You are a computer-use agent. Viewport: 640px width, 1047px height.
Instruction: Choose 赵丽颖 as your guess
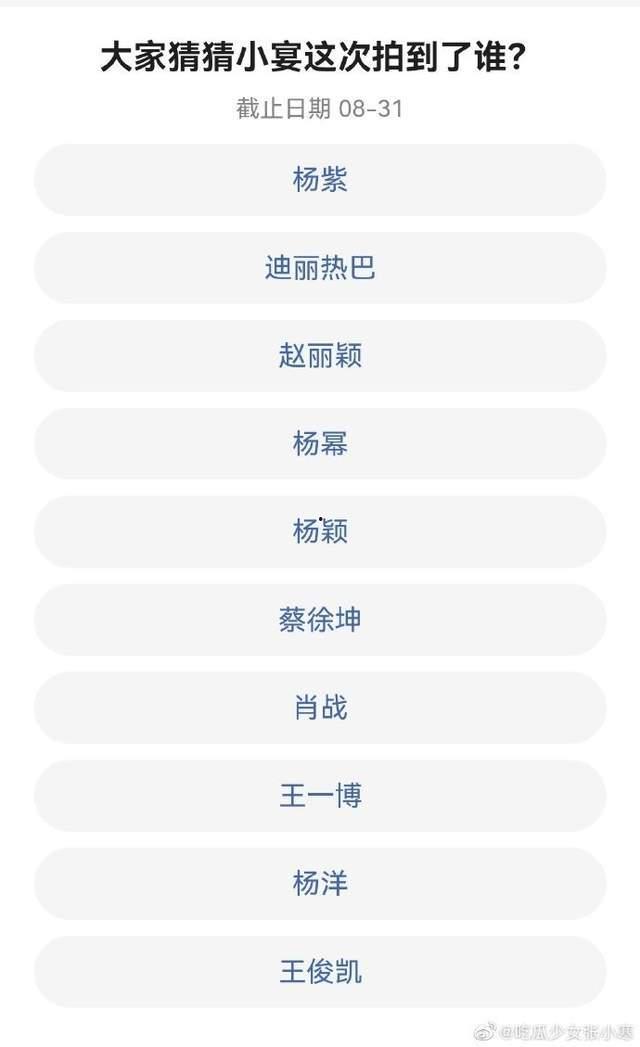click(x=320, y=356)
